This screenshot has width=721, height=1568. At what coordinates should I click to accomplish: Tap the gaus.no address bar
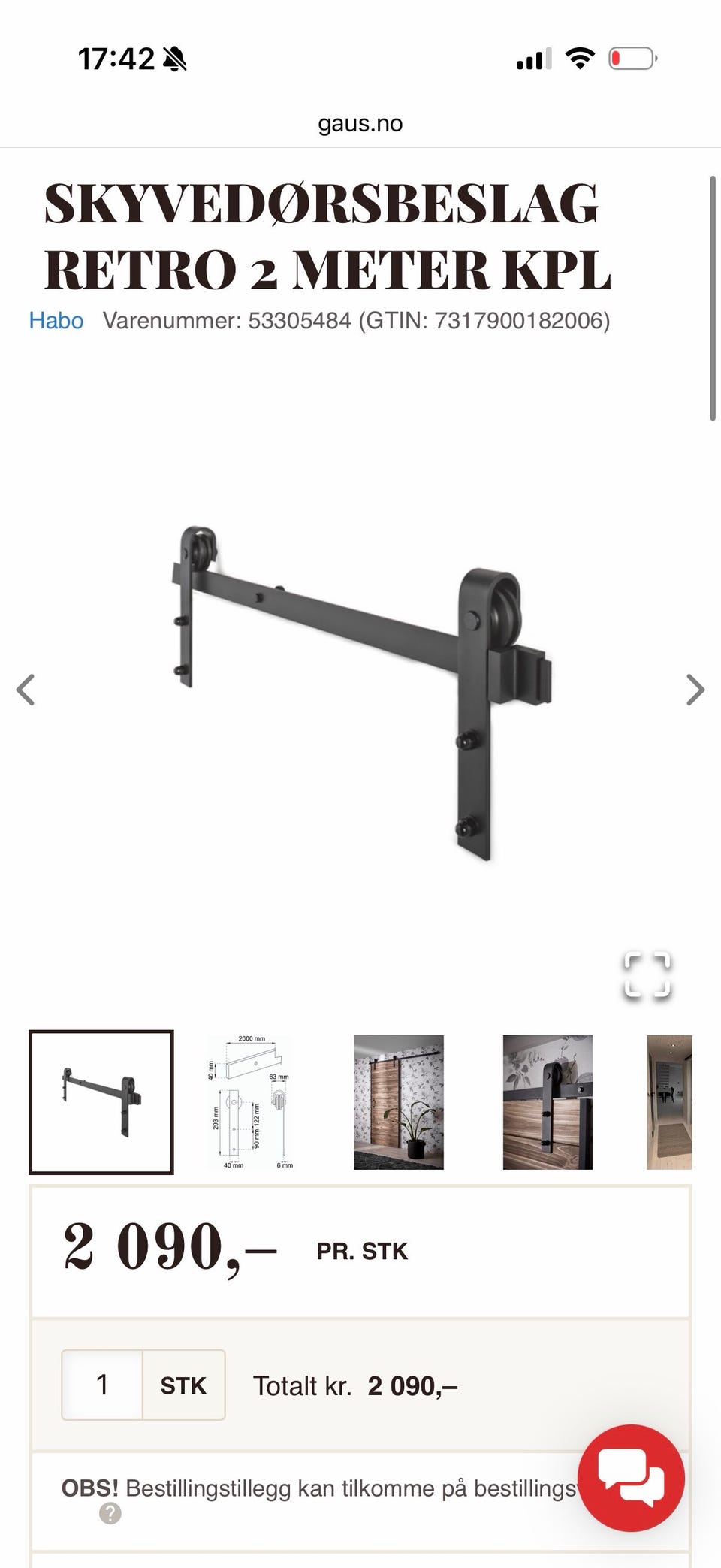[x=360, y=123]
